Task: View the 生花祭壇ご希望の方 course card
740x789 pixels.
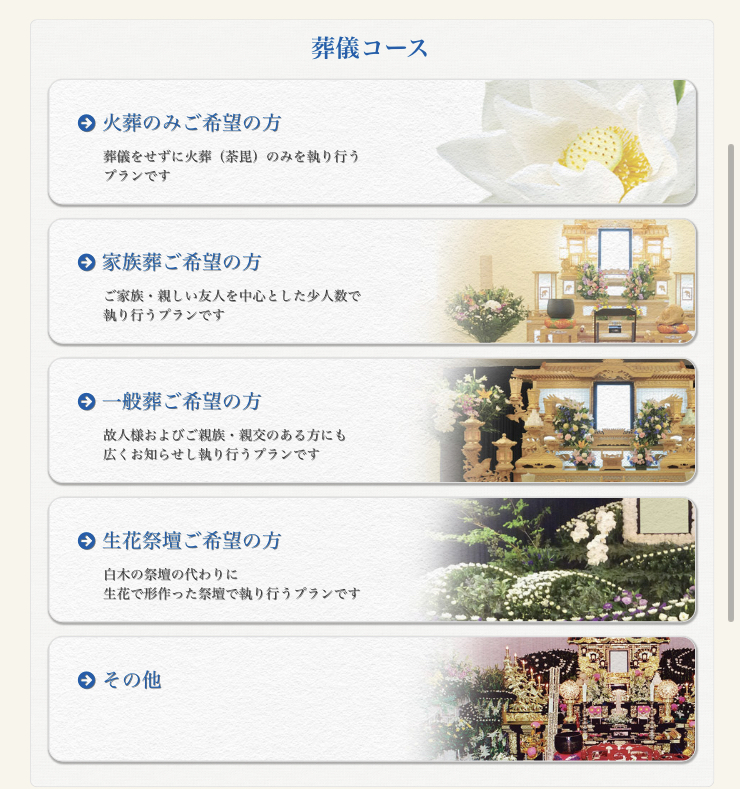Action: (x=372, y=560)
